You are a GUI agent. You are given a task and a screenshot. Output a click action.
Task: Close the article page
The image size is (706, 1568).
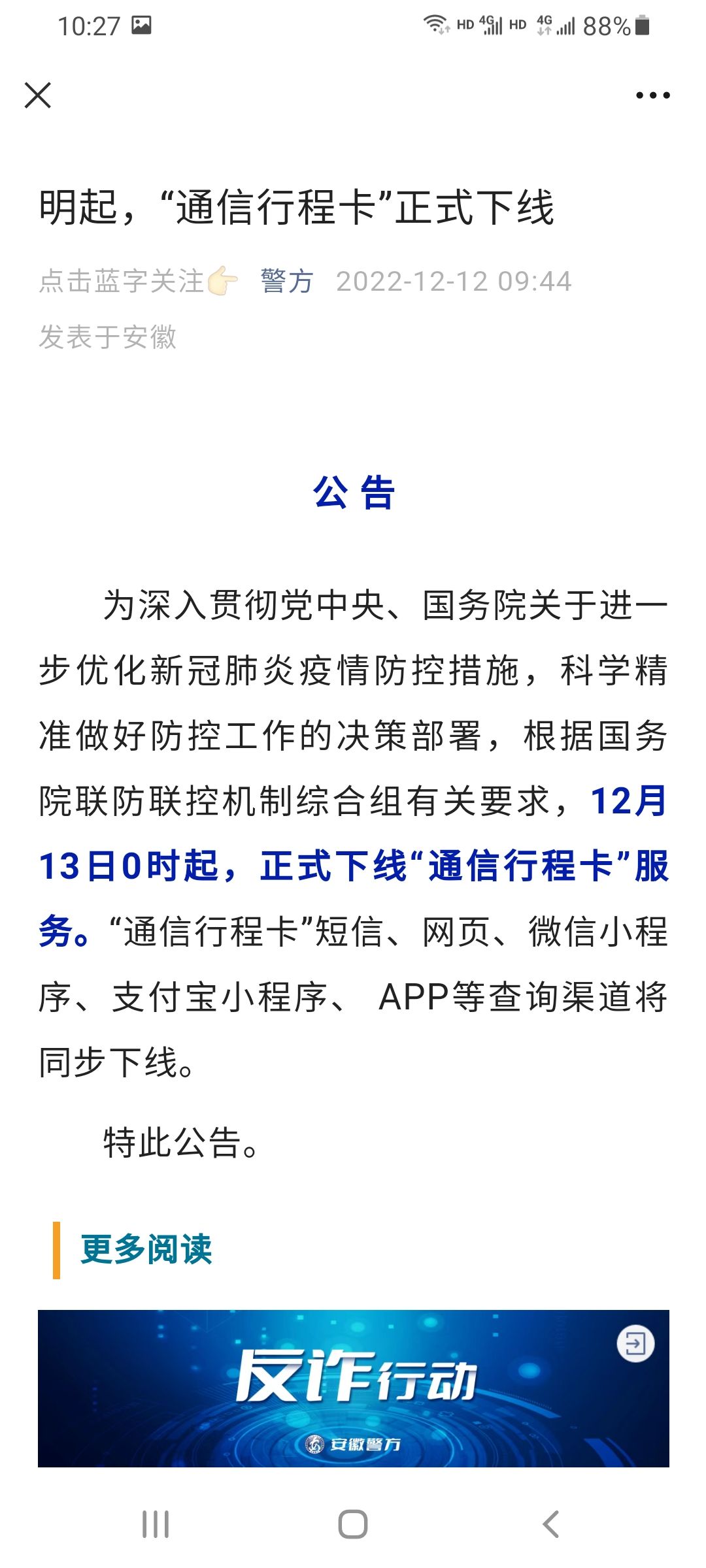click(38, 95)
